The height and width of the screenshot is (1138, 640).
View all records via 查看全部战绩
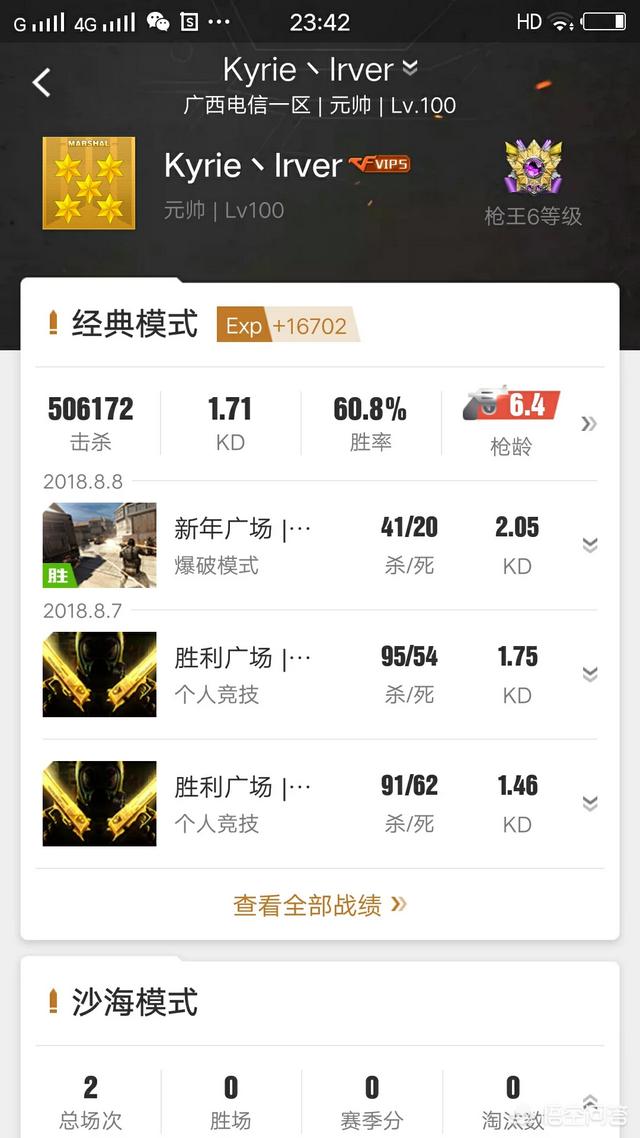(319, 905)
